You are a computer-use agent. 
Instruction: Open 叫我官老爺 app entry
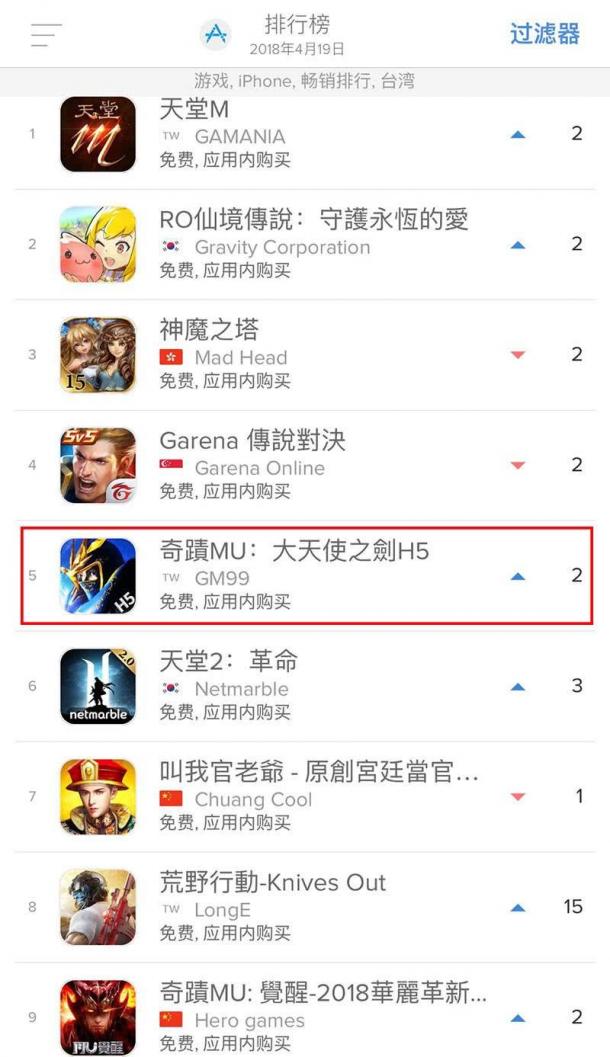(x=305, y=797)
